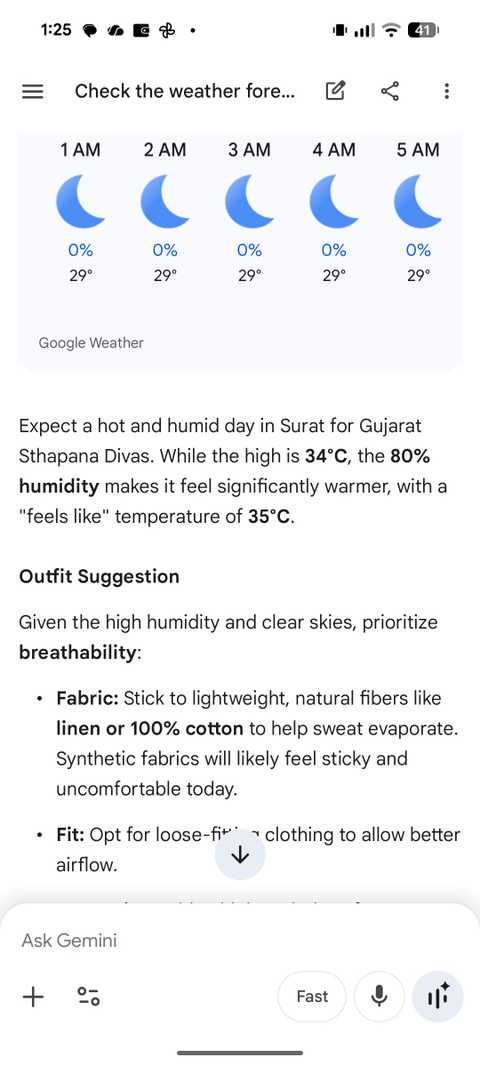The image size is (480, 1067).
Task: Share this conversation
Action: tap(390, 91)
